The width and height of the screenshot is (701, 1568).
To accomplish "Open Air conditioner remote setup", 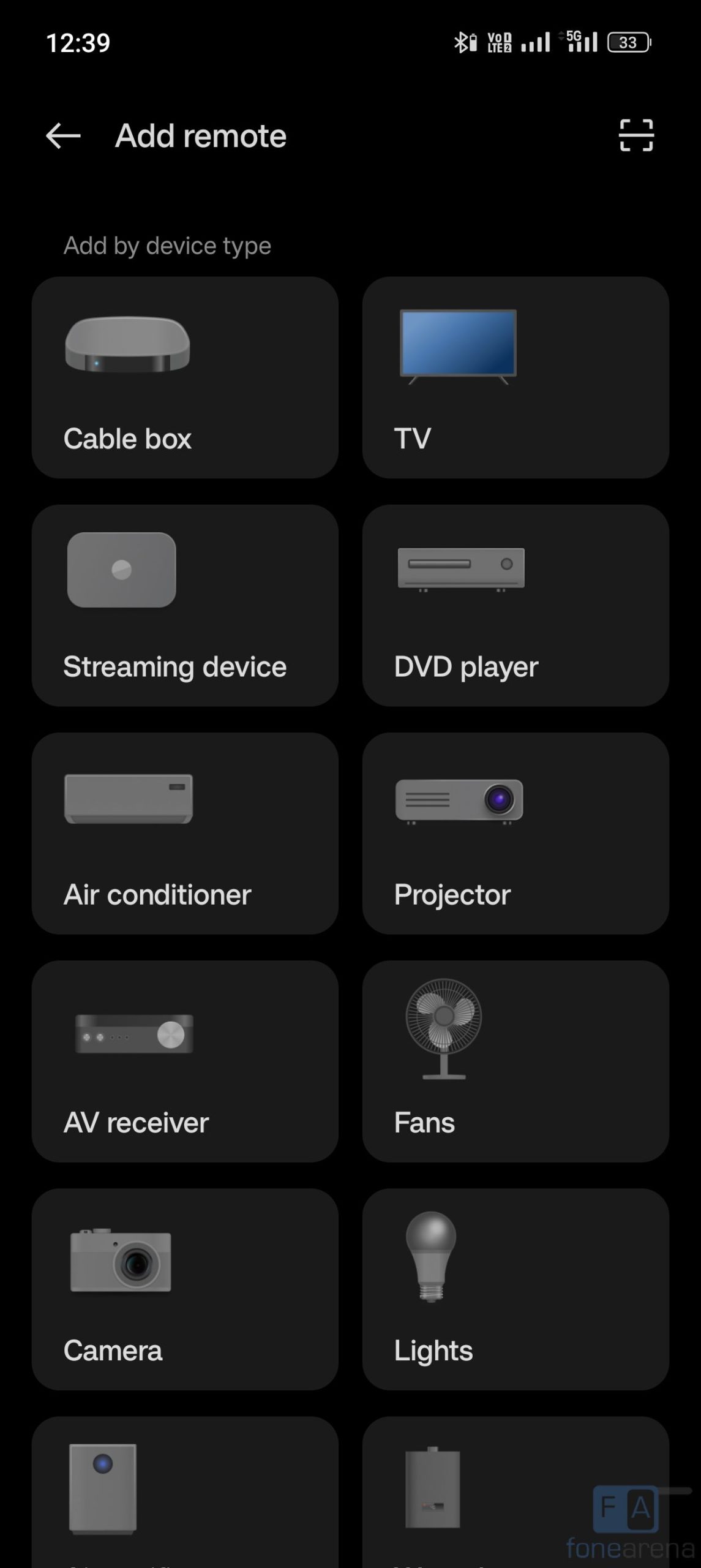I will point(185,833).
